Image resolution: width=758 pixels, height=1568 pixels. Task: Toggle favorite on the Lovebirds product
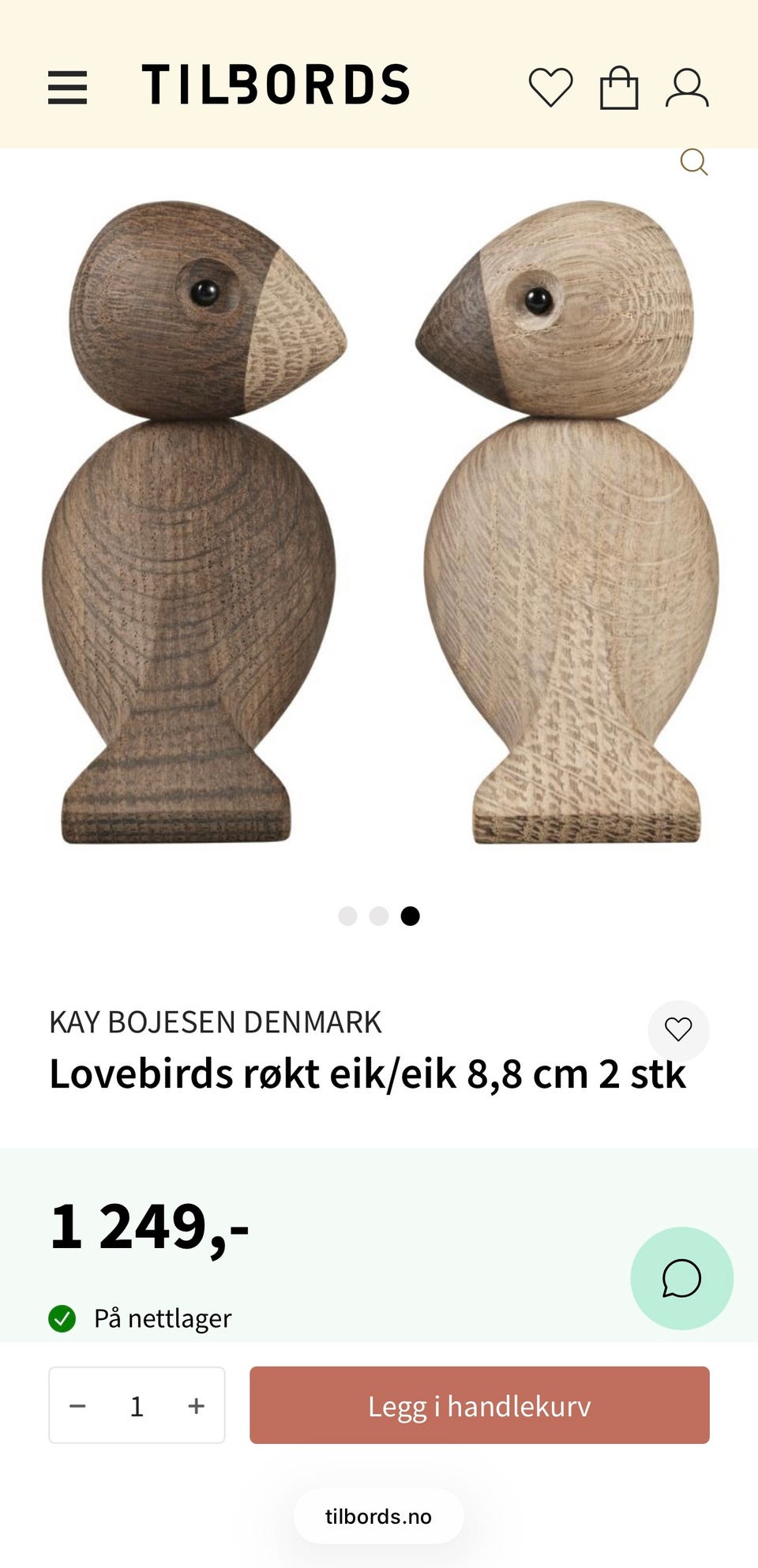679,1029
